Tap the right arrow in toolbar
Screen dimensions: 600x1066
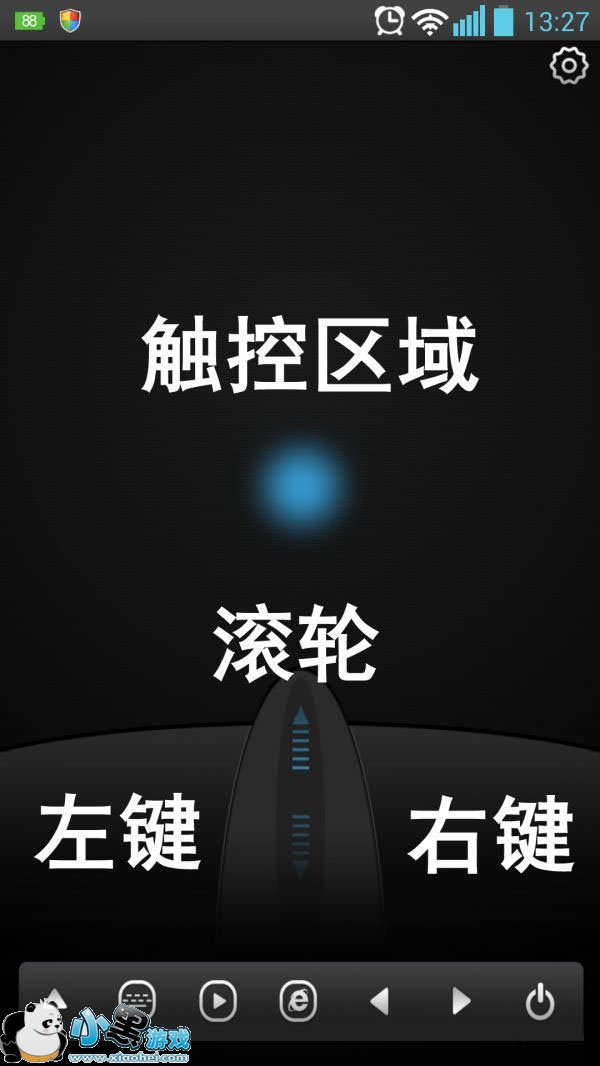[x=461, y=1001]
